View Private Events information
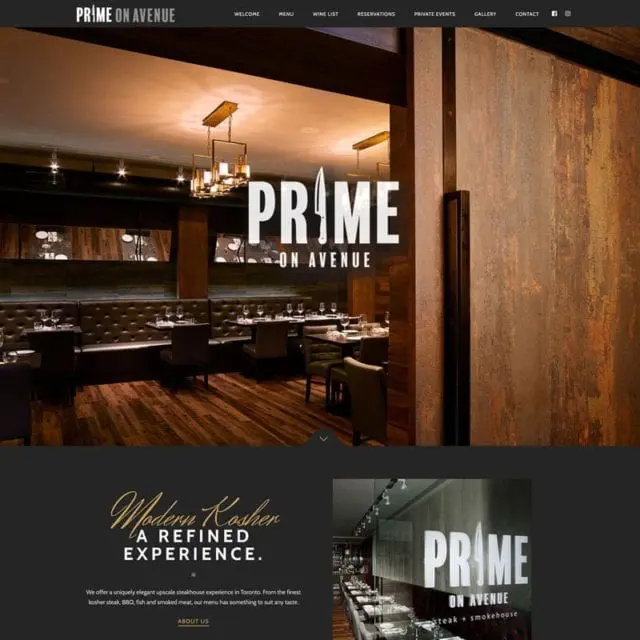The height and width of the screenshot is (640, 640). 434,14
